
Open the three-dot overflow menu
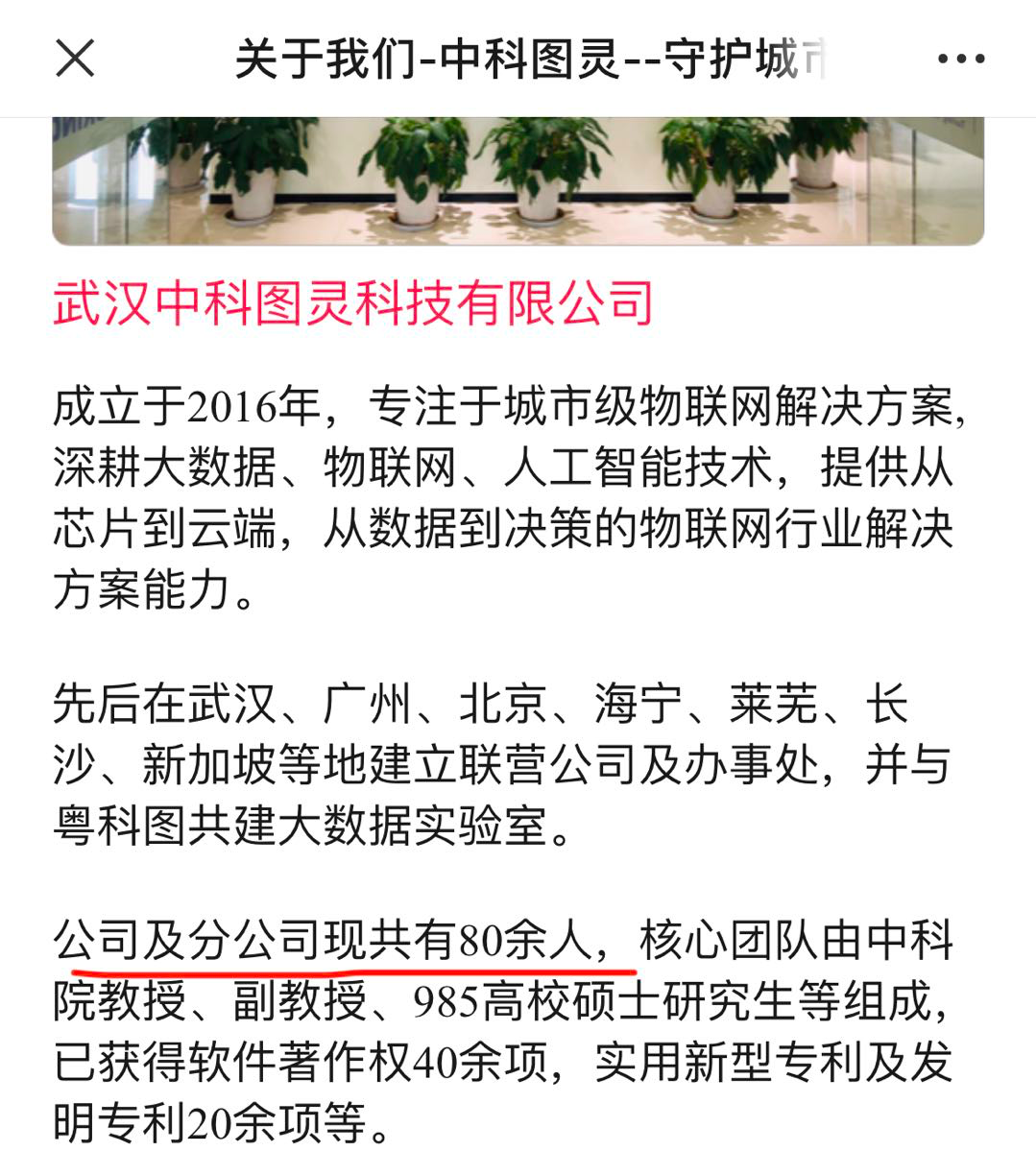[x=960, y=60]
